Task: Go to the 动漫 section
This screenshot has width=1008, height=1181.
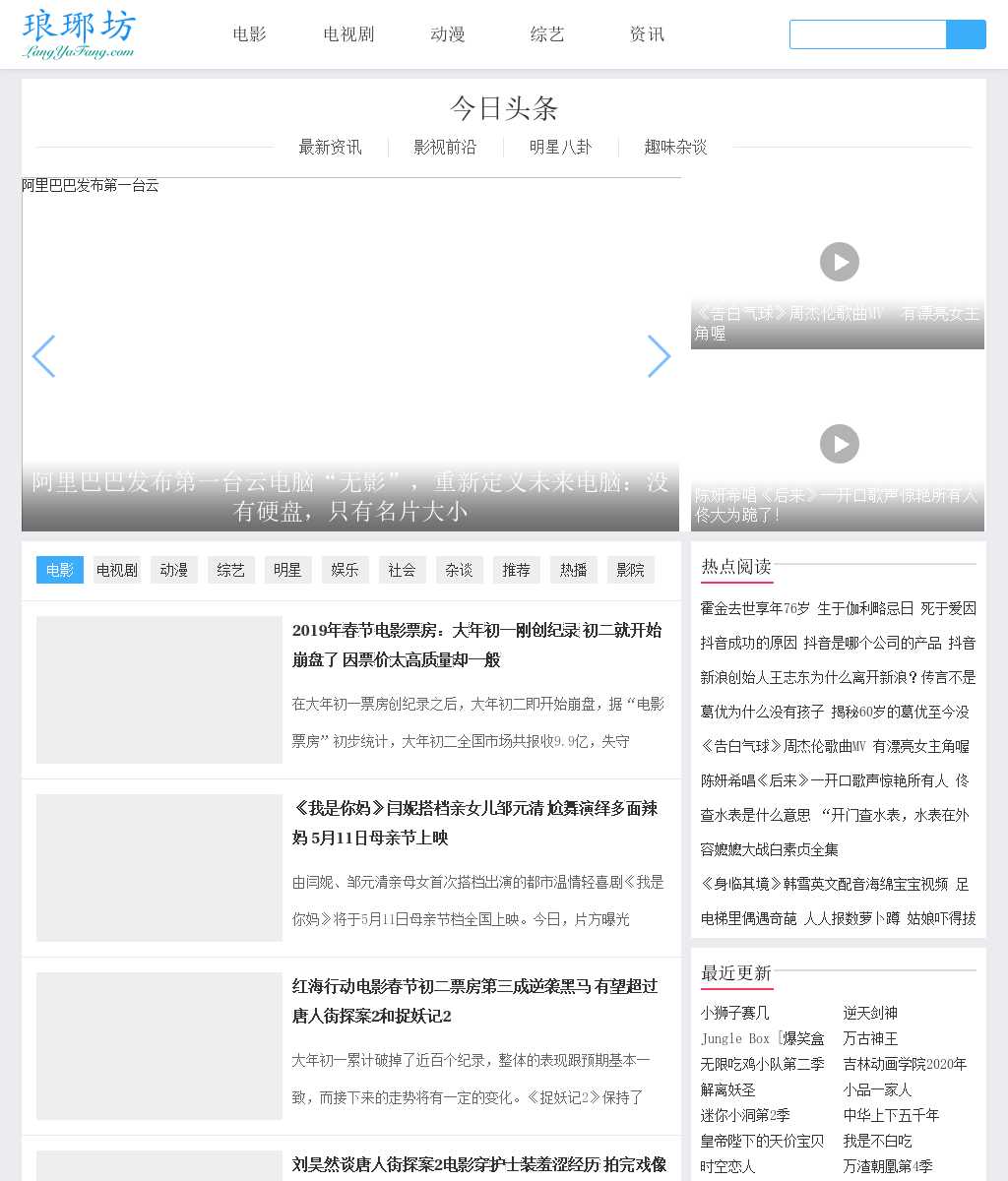Action: click(447, 34)
